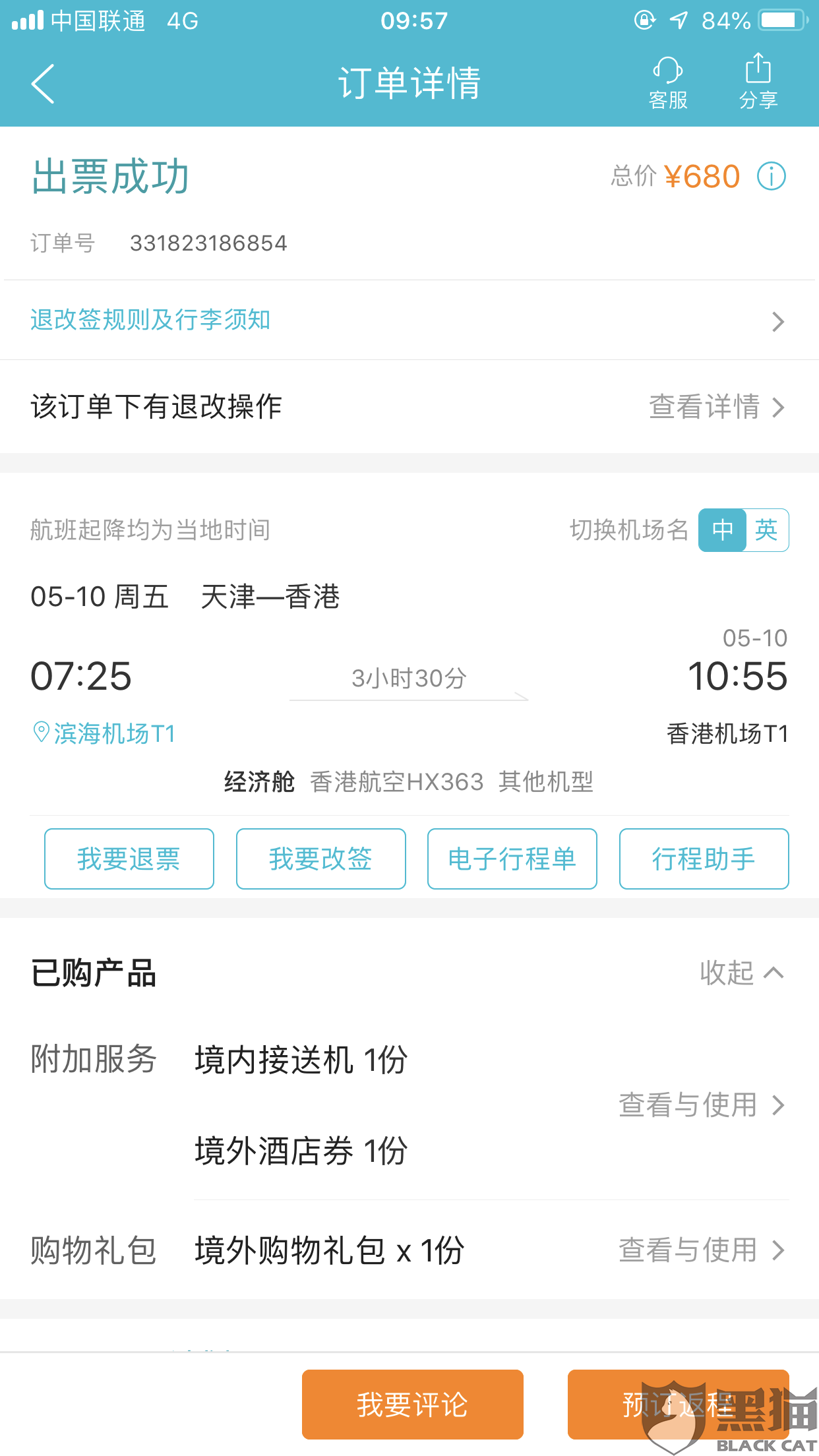This screenshot has width=819, height=1456.
Task: Show airport names in Chinese (中)
Action: pos(723,530)
